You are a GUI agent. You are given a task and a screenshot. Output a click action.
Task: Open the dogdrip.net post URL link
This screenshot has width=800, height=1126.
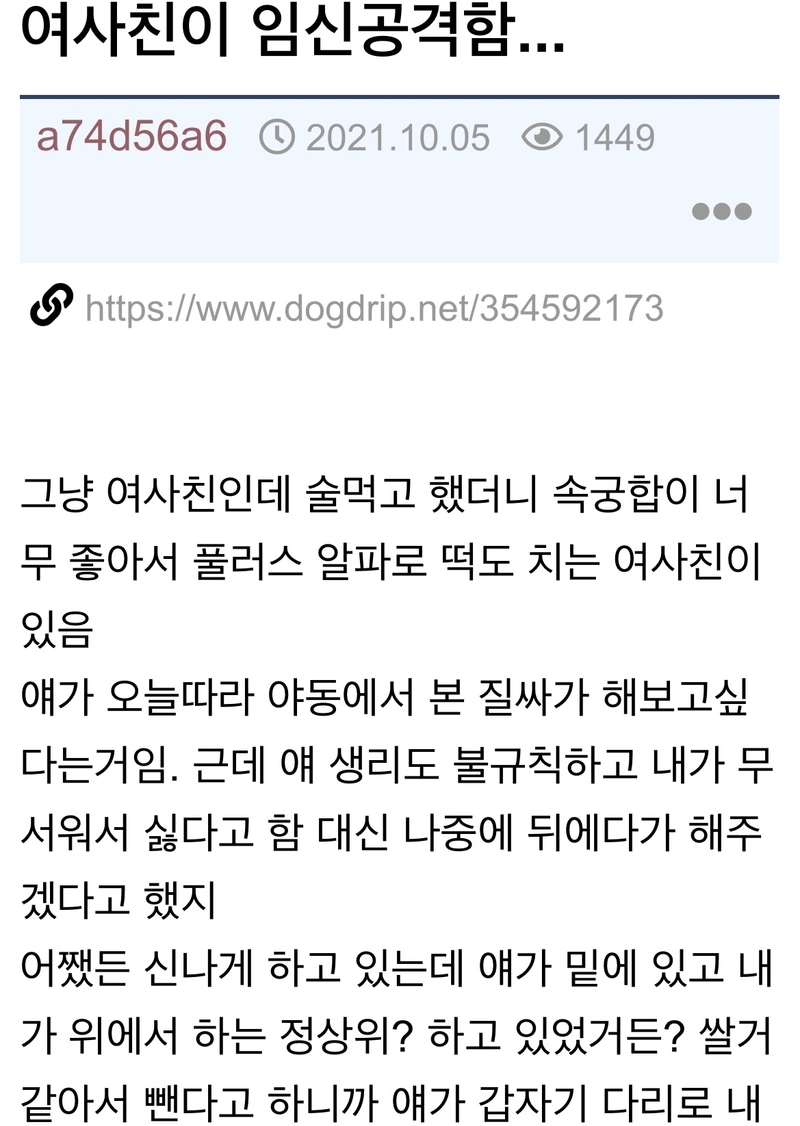tap(374, 308)
